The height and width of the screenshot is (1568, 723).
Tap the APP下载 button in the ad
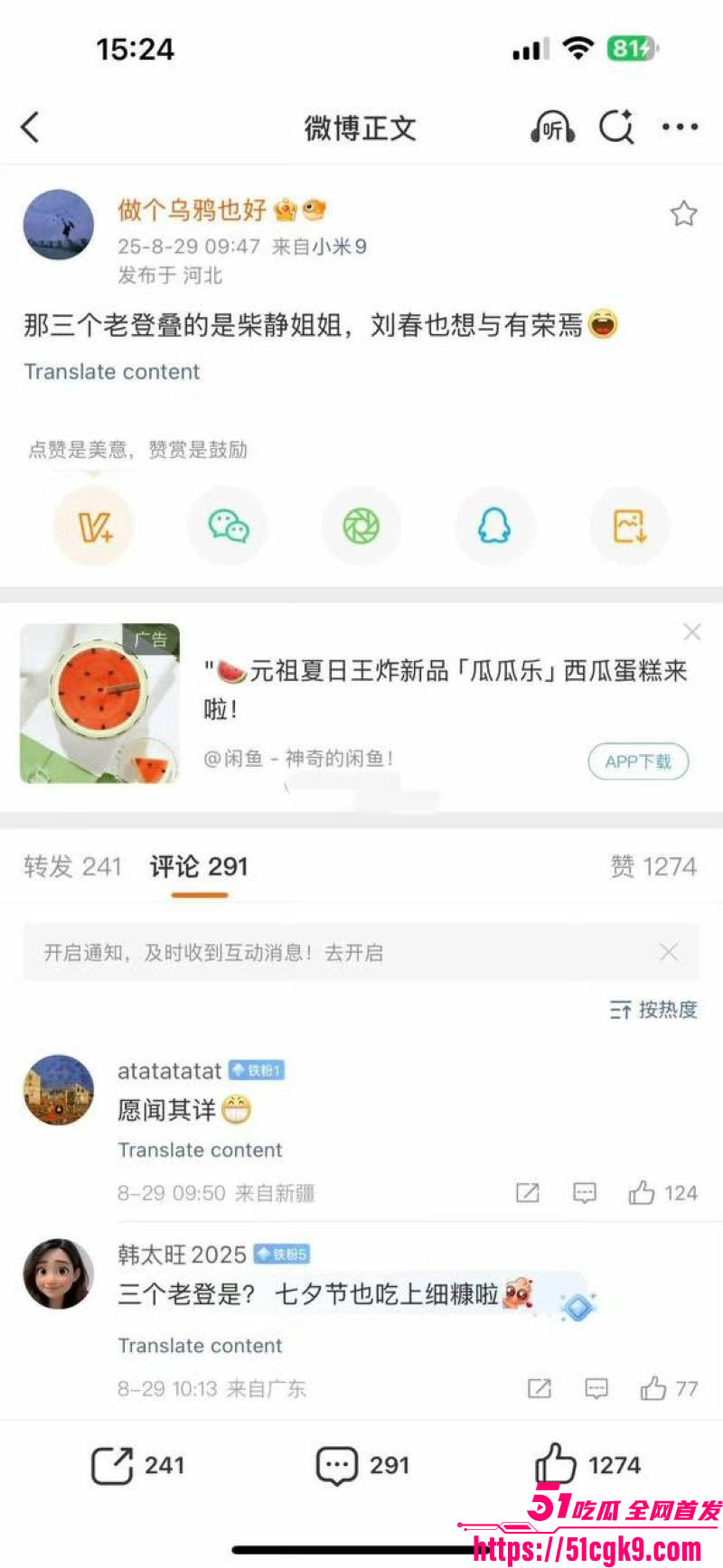pyautogui.click(x=638, y=761)
